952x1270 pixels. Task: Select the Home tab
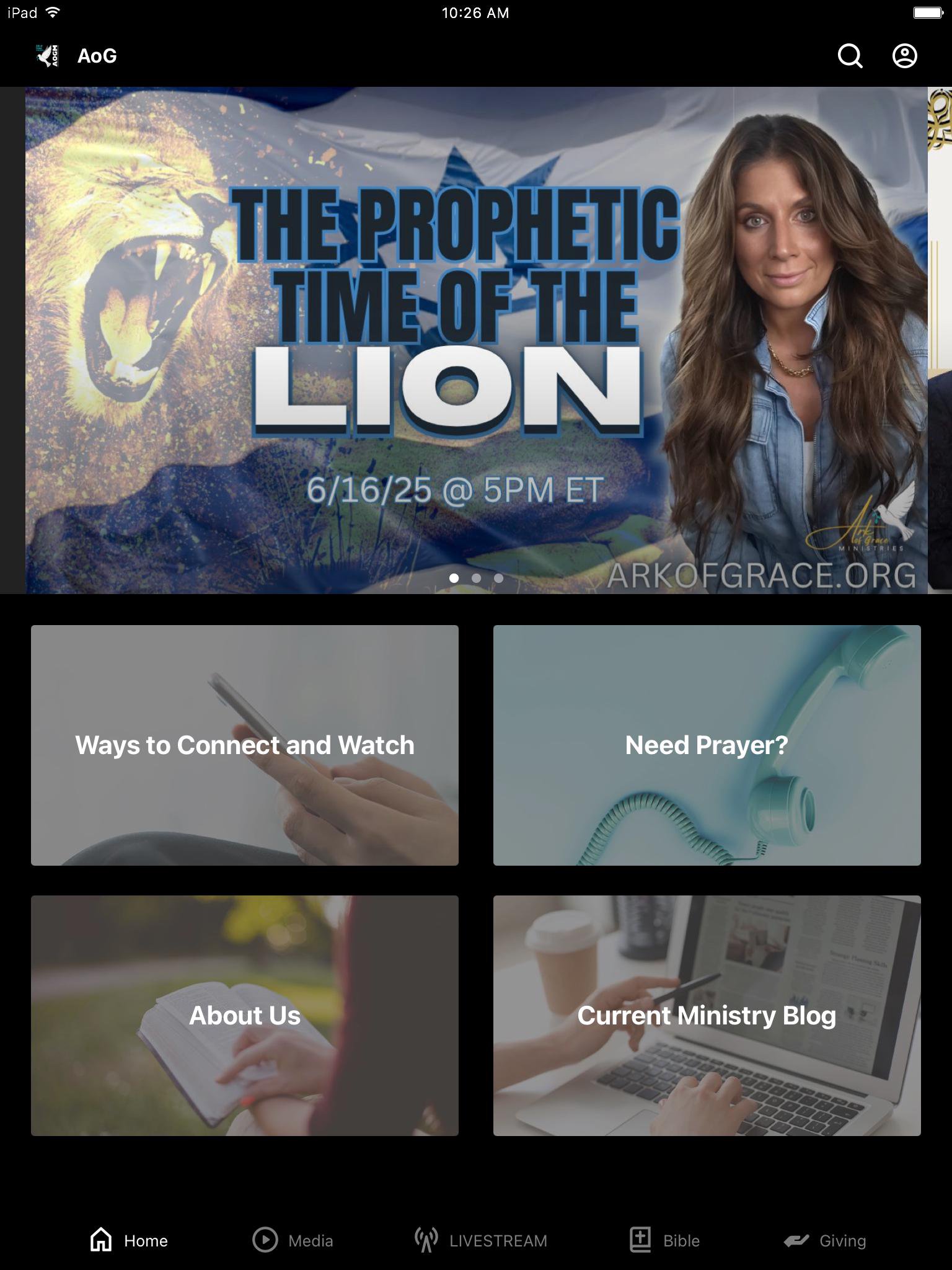[x=129, y=1240]
